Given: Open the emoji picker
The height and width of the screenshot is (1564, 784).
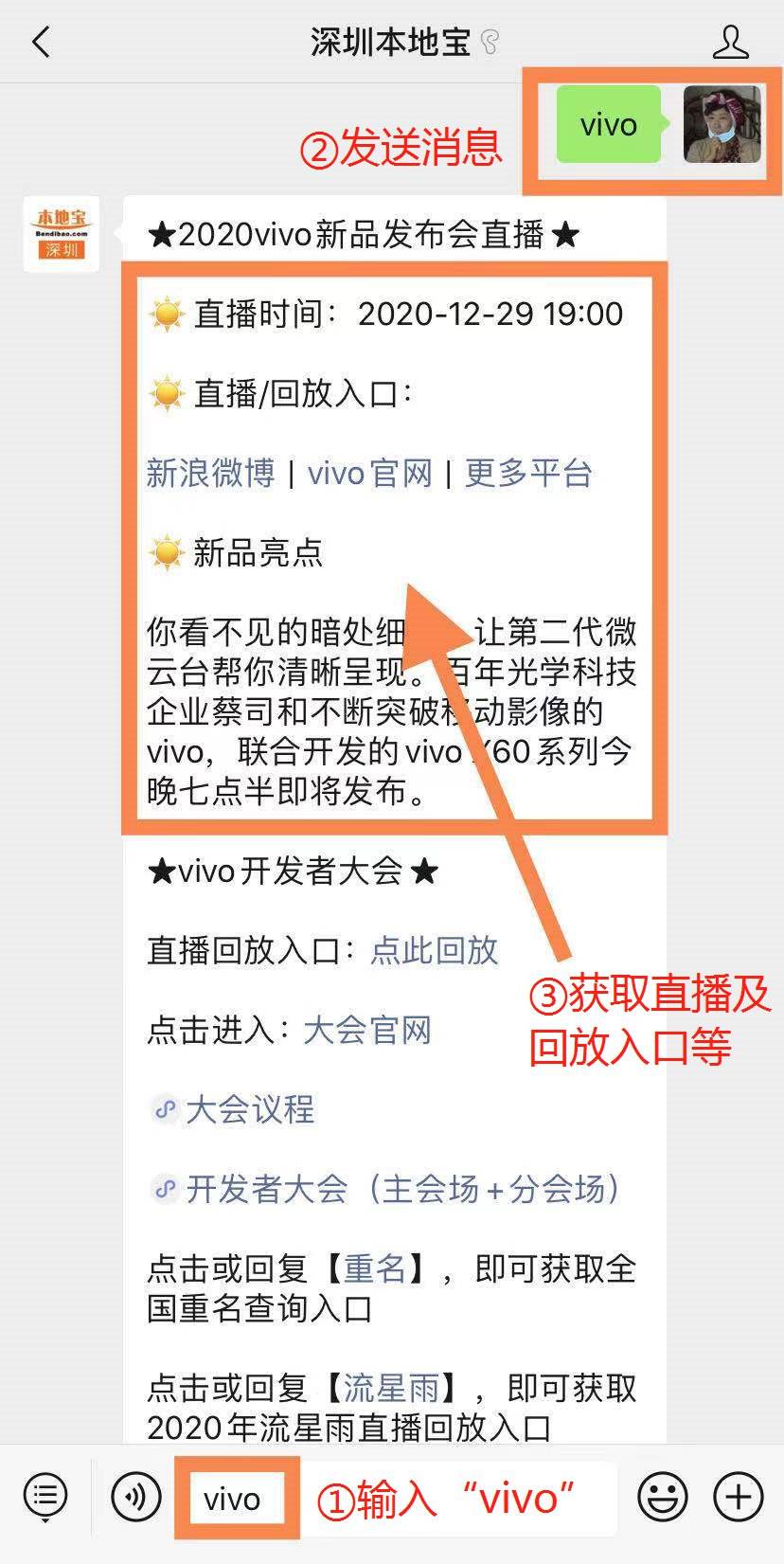Looking at the screenshot, I should click(x=662, y=1498).
